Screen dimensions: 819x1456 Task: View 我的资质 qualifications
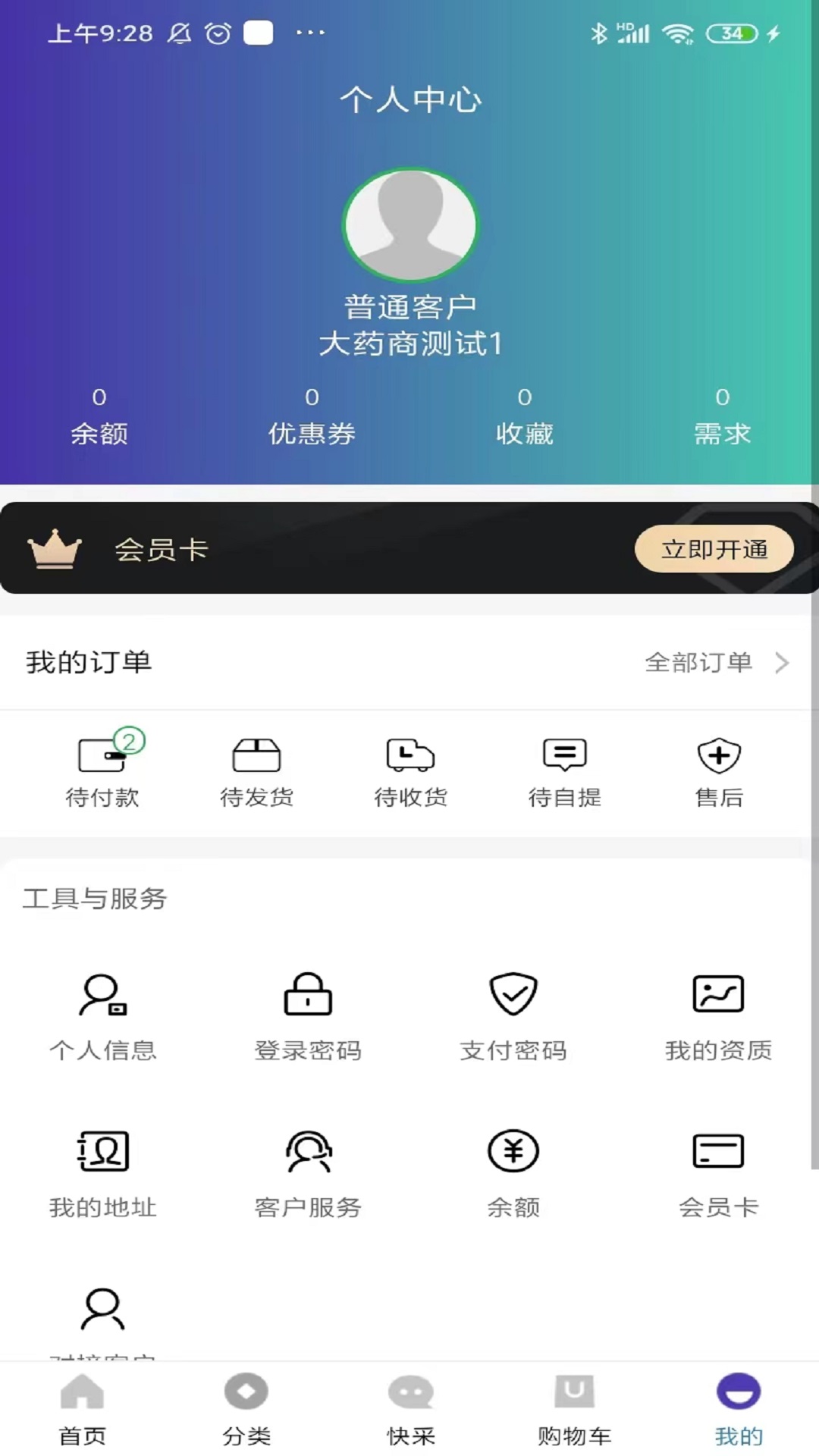coord(717,1016)
